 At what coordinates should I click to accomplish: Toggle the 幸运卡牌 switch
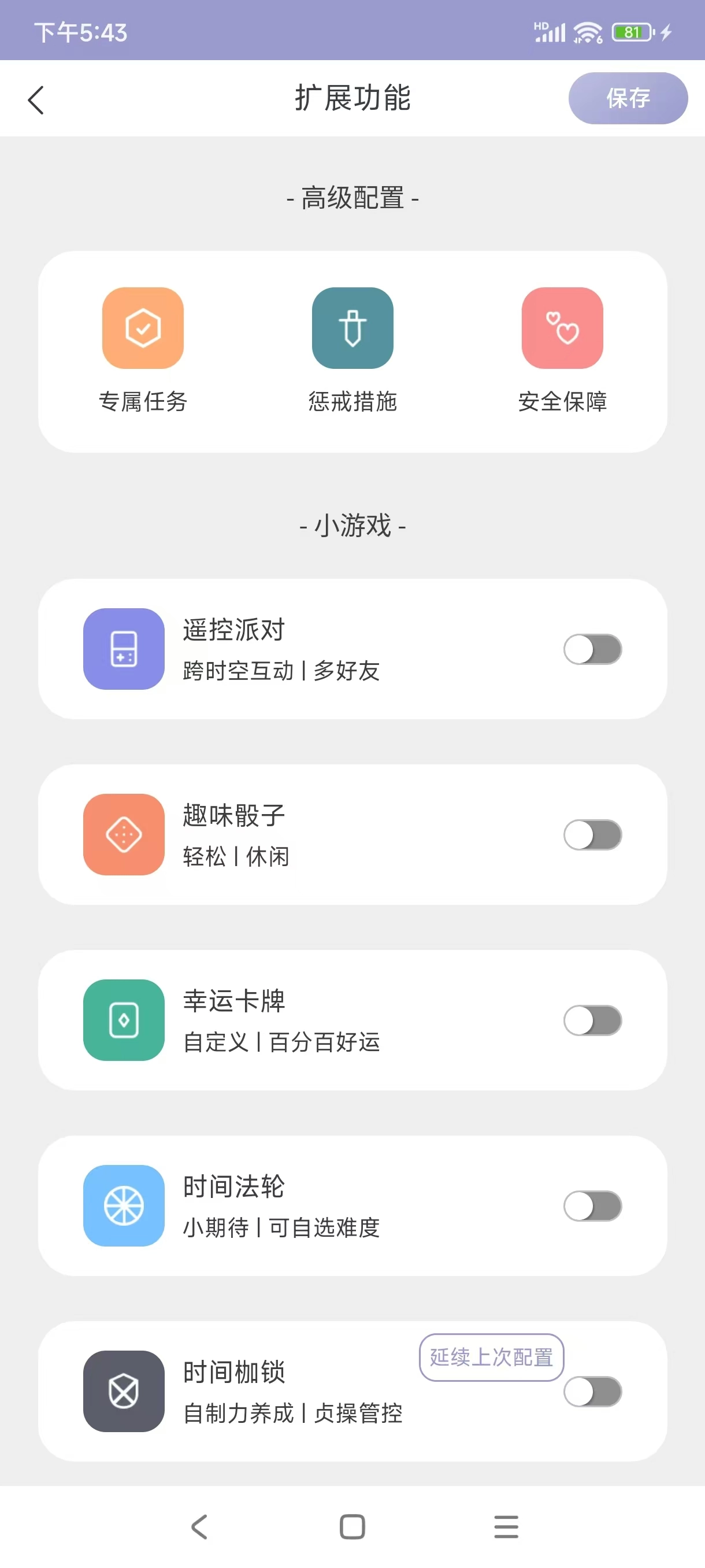pyautogui.click(x=592, y=1020)
